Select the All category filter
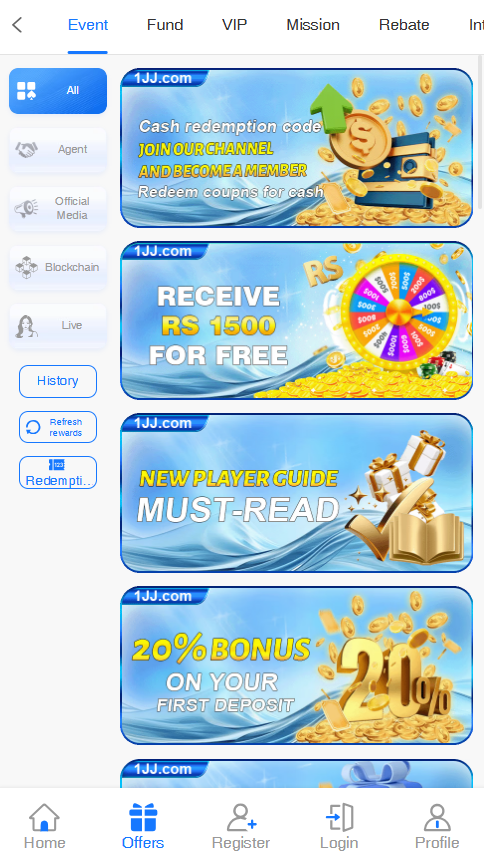484x863 pixels. [x=58, y=91]
